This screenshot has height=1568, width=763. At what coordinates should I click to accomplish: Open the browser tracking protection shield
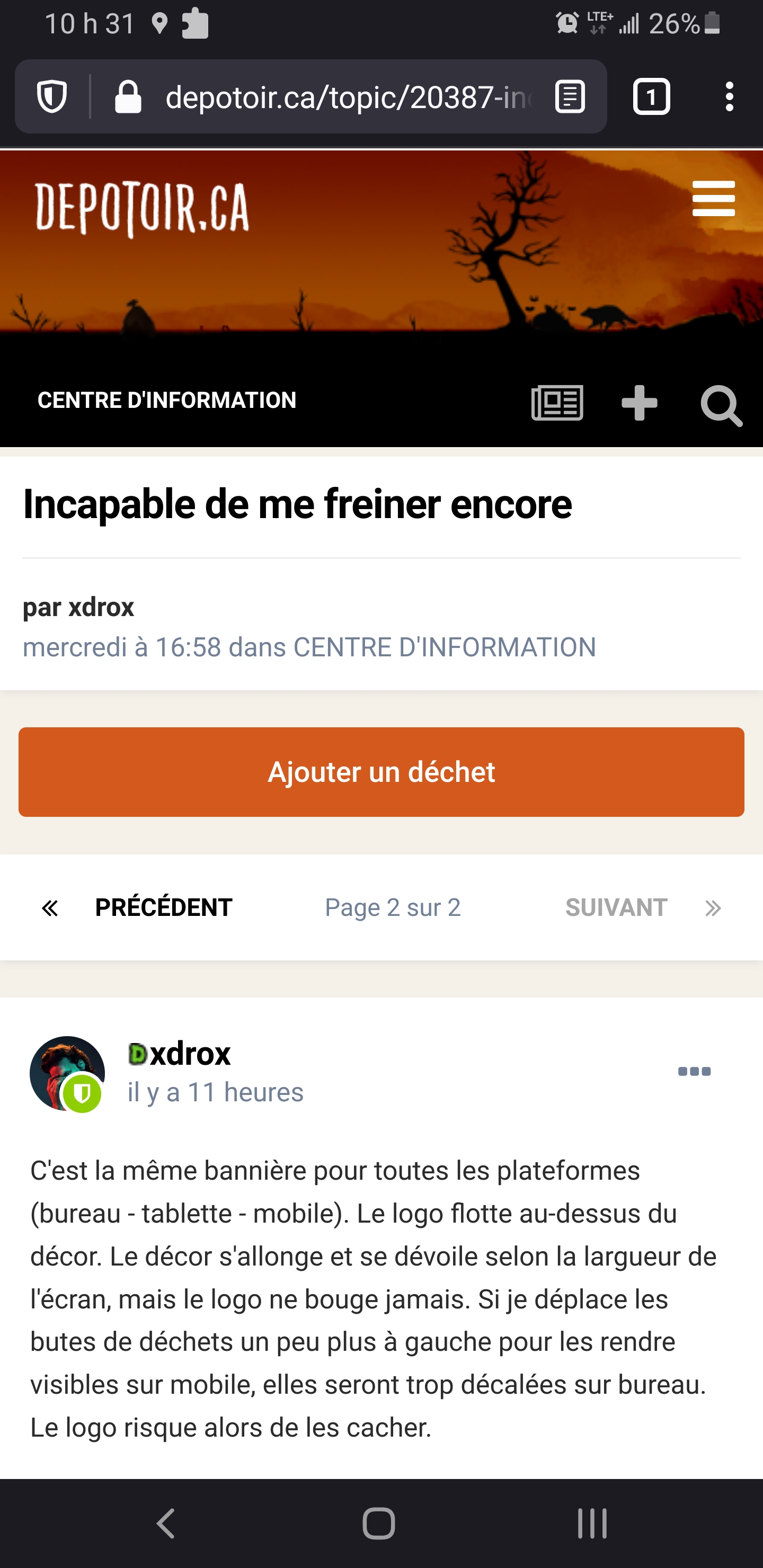coord(52,97)
